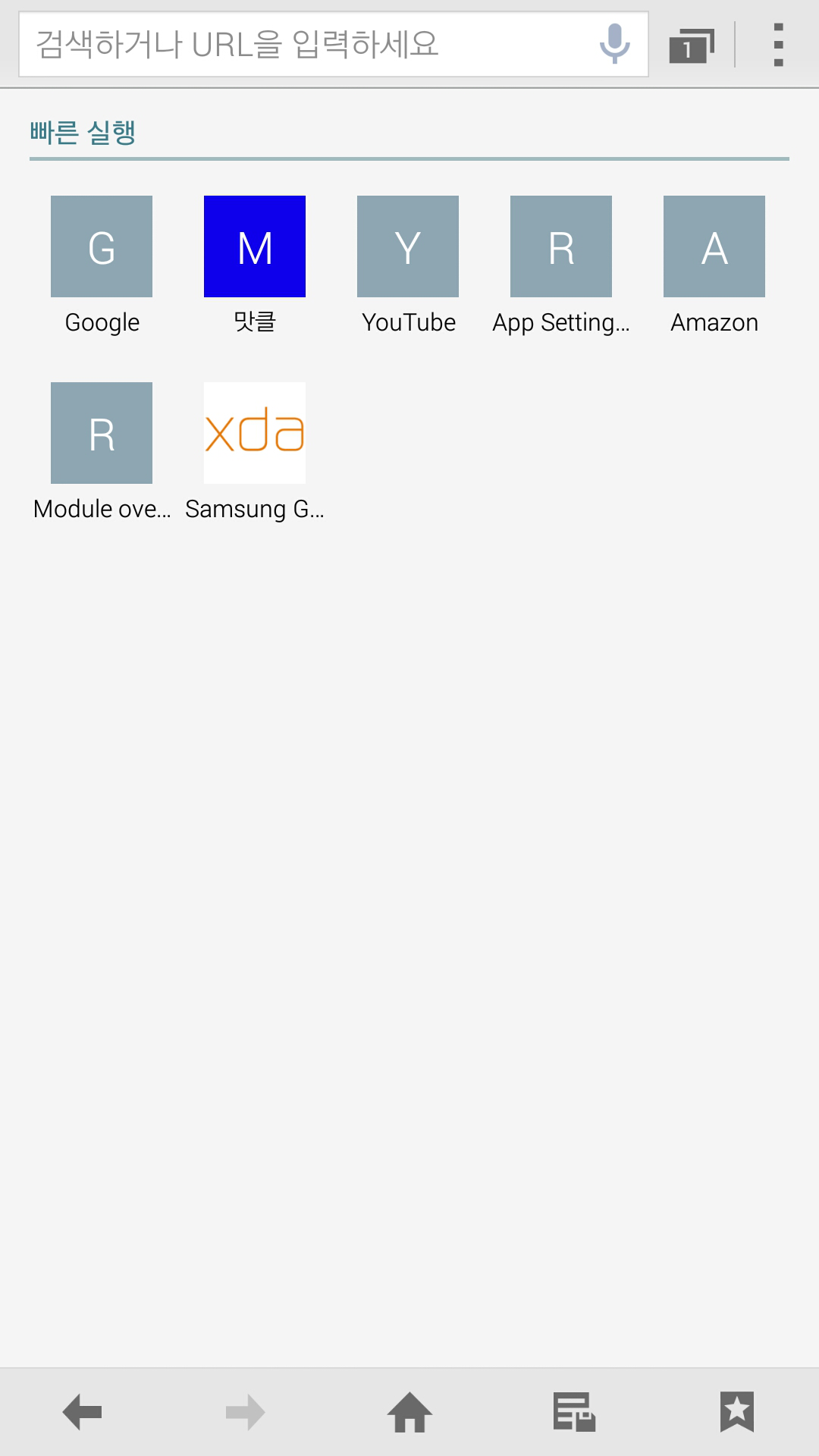Open the overflow menu
This screenshot has width=819, height=1456.
[x=778, y=45]
